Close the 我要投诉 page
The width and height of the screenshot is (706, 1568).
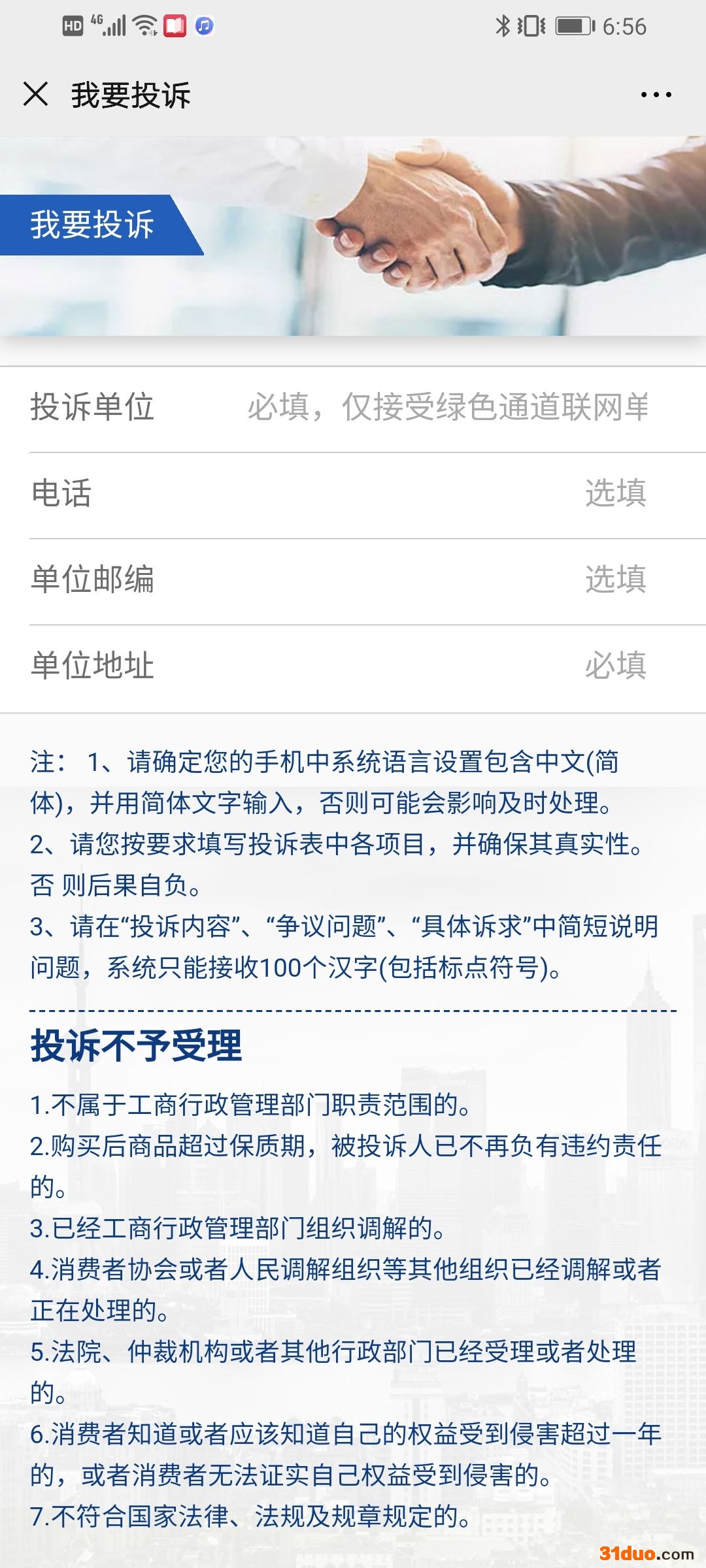click(36, 94)
